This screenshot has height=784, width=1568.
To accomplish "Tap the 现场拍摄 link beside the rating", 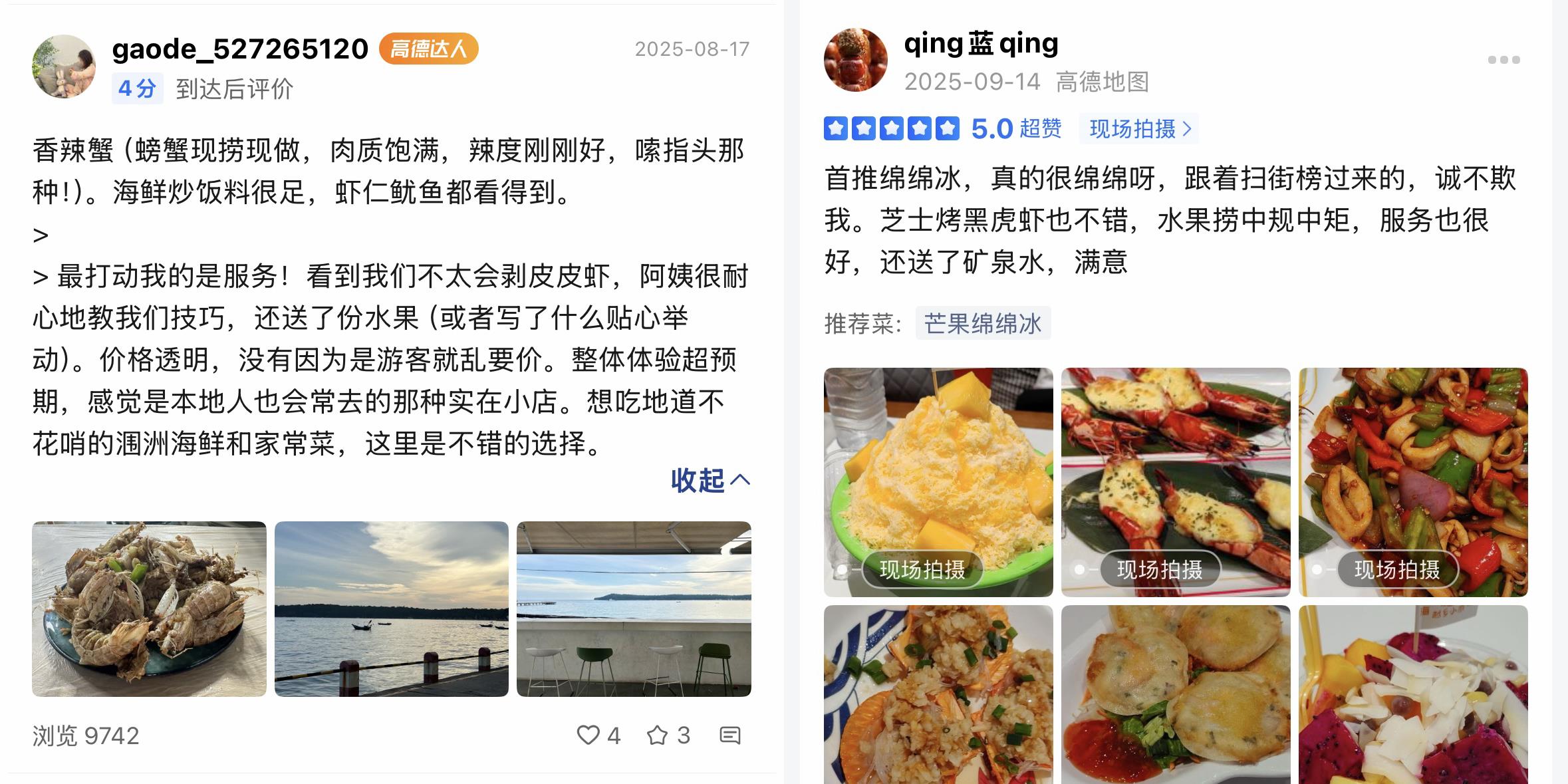I will [x=1139, y=129].
